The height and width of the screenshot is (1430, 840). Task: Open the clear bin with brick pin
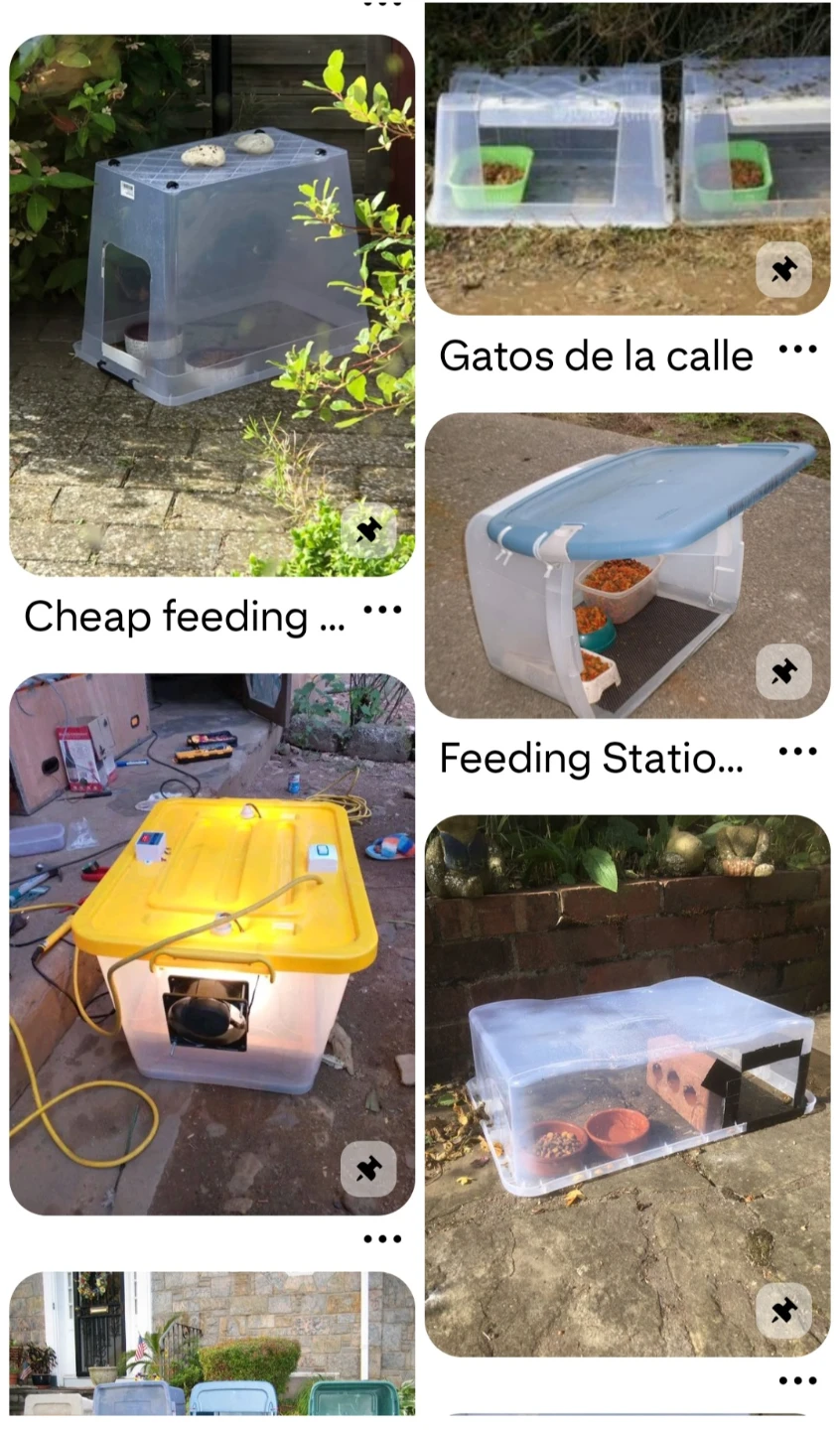(x=628, y=1086)
